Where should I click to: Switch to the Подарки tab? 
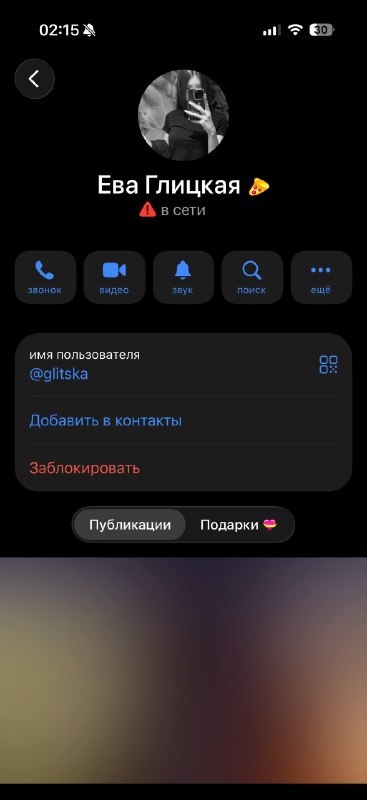pos(238,525)
